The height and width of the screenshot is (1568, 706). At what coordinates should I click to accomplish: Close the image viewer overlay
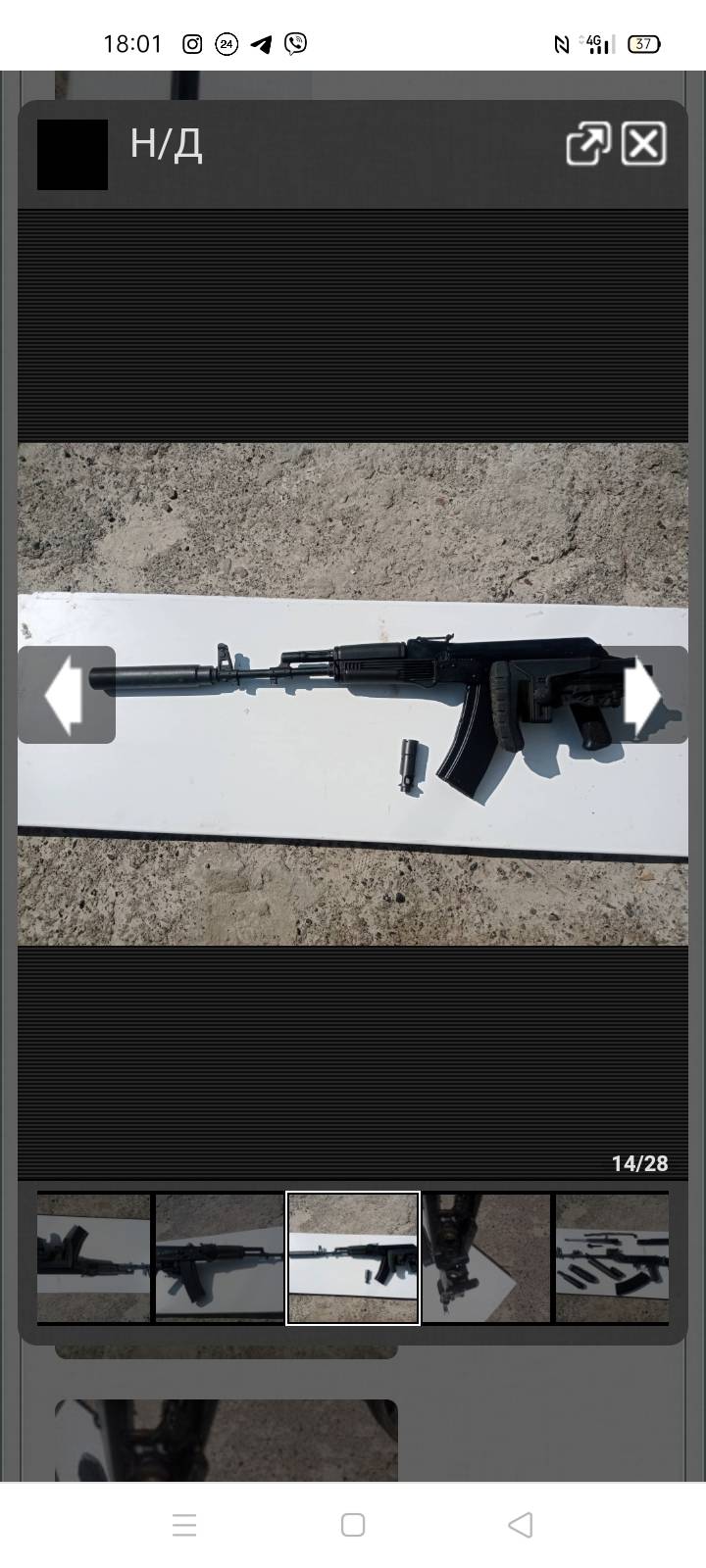[644, 144]
